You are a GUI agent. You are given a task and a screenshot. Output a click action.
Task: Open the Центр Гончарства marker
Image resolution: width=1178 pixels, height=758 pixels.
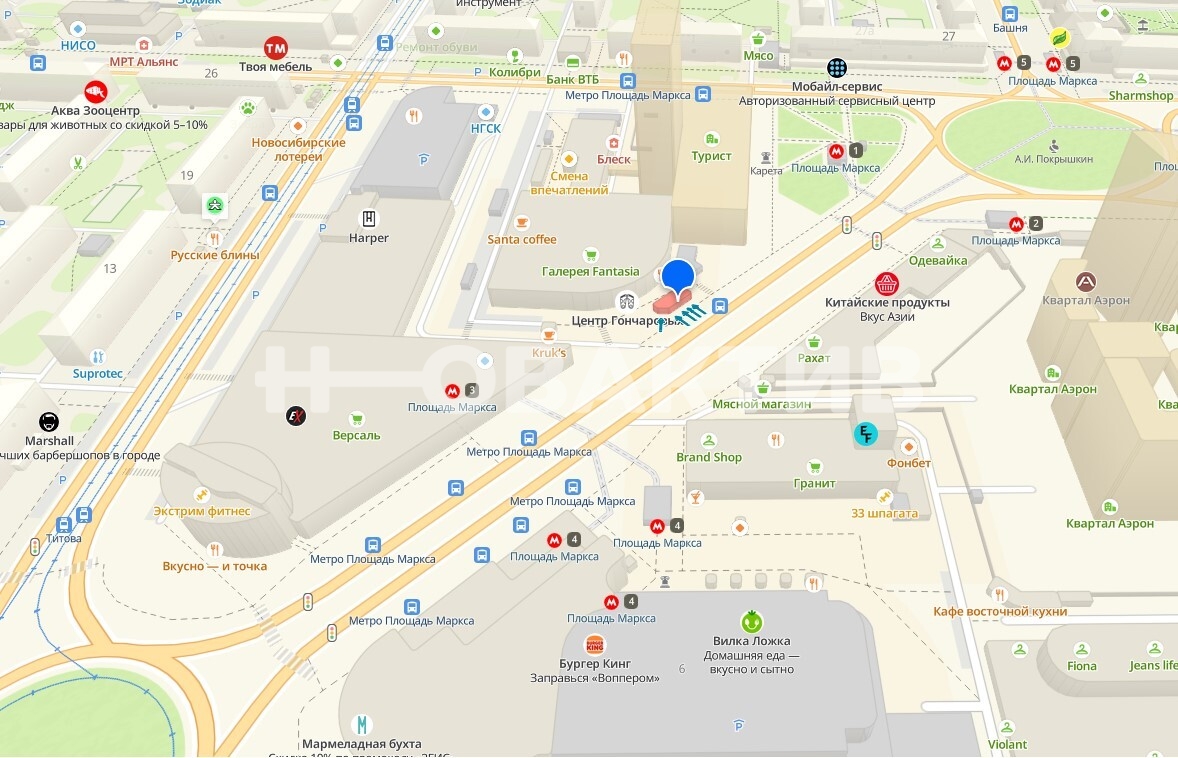[627, 301]
